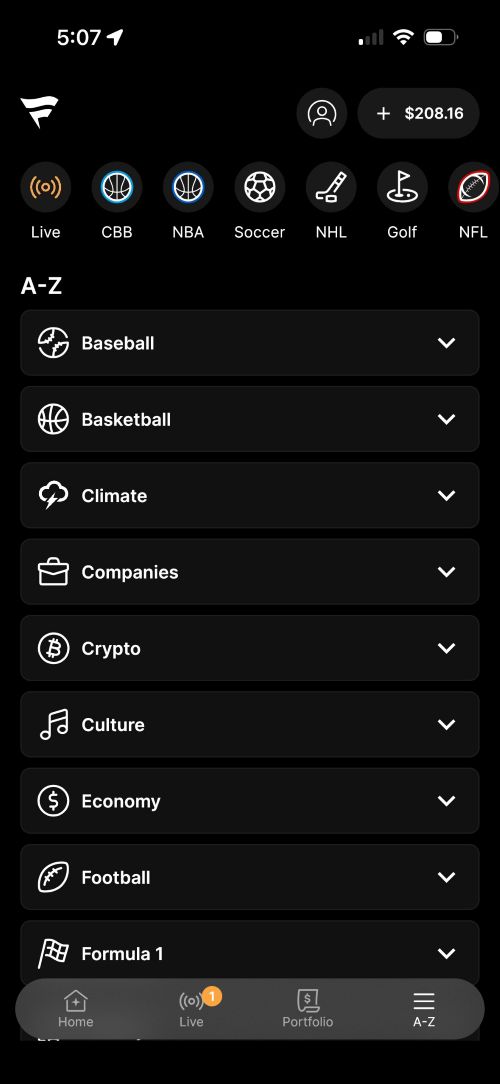Viewport: 500px width, 1084px height.
Task: Open the account profile icon
Action: click(x=322, y=113)
